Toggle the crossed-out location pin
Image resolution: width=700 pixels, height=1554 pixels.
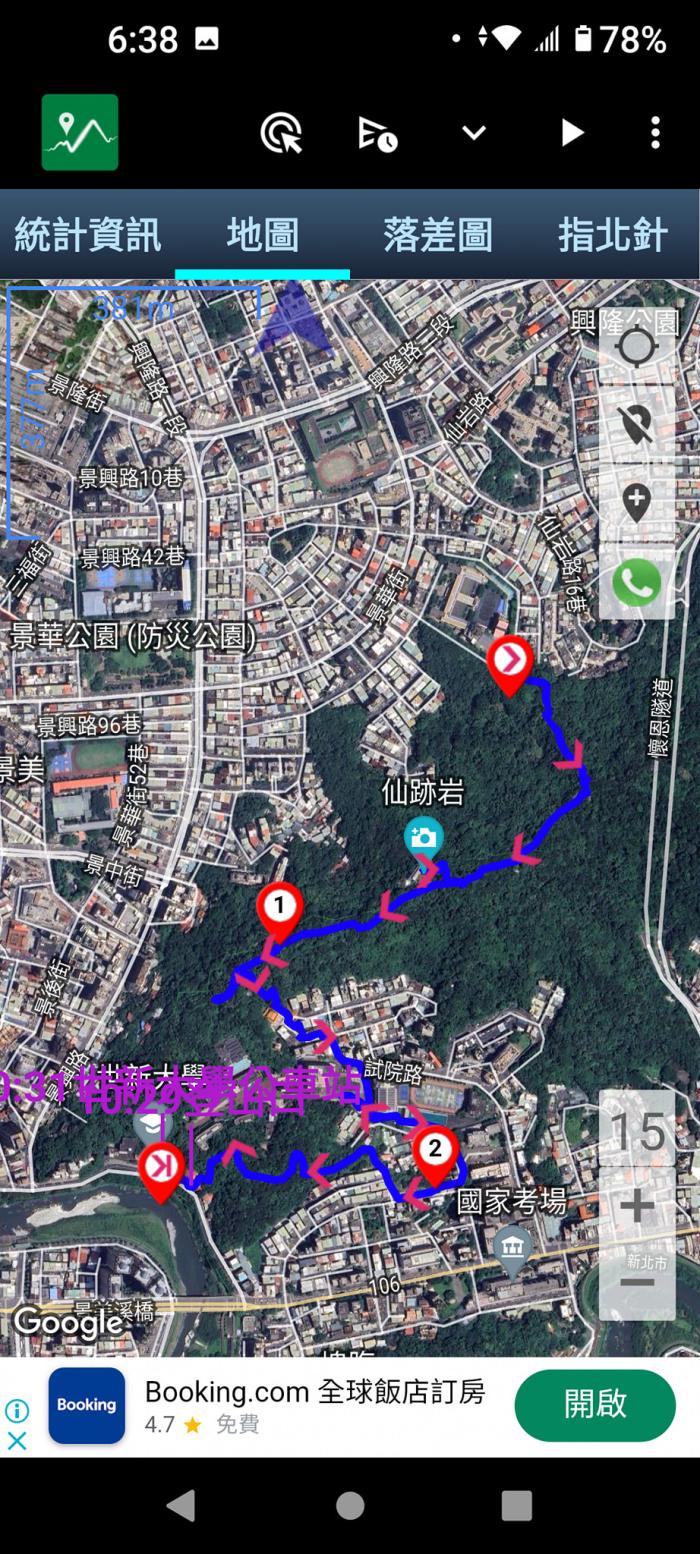pos(637,424)
